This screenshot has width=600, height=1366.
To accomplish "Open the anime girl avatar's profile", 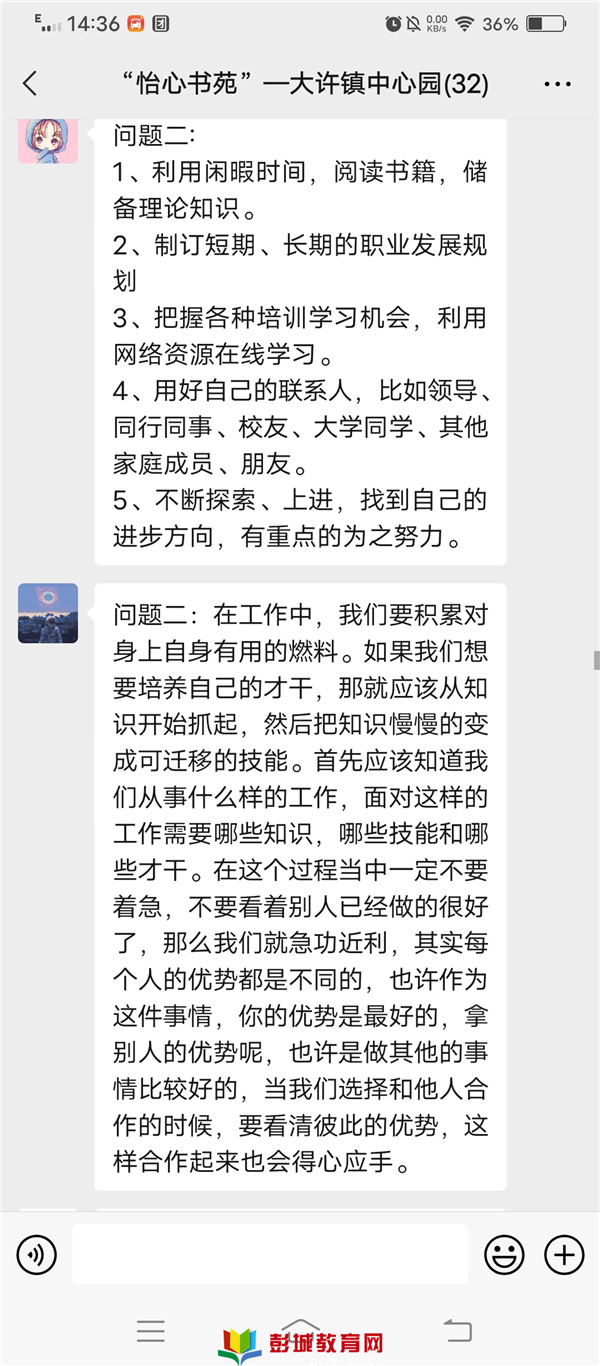I will pos(48,138).
